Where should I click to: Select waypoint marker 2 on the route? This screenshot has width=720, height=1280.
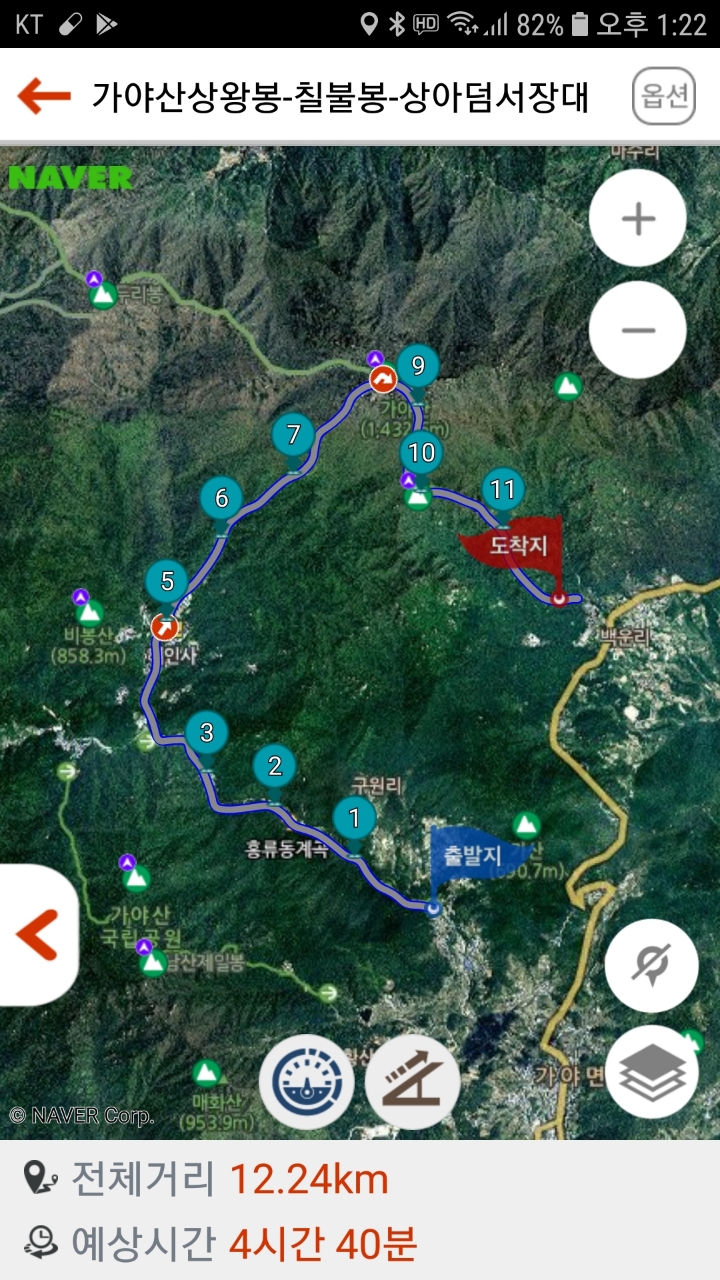[275, 767]
